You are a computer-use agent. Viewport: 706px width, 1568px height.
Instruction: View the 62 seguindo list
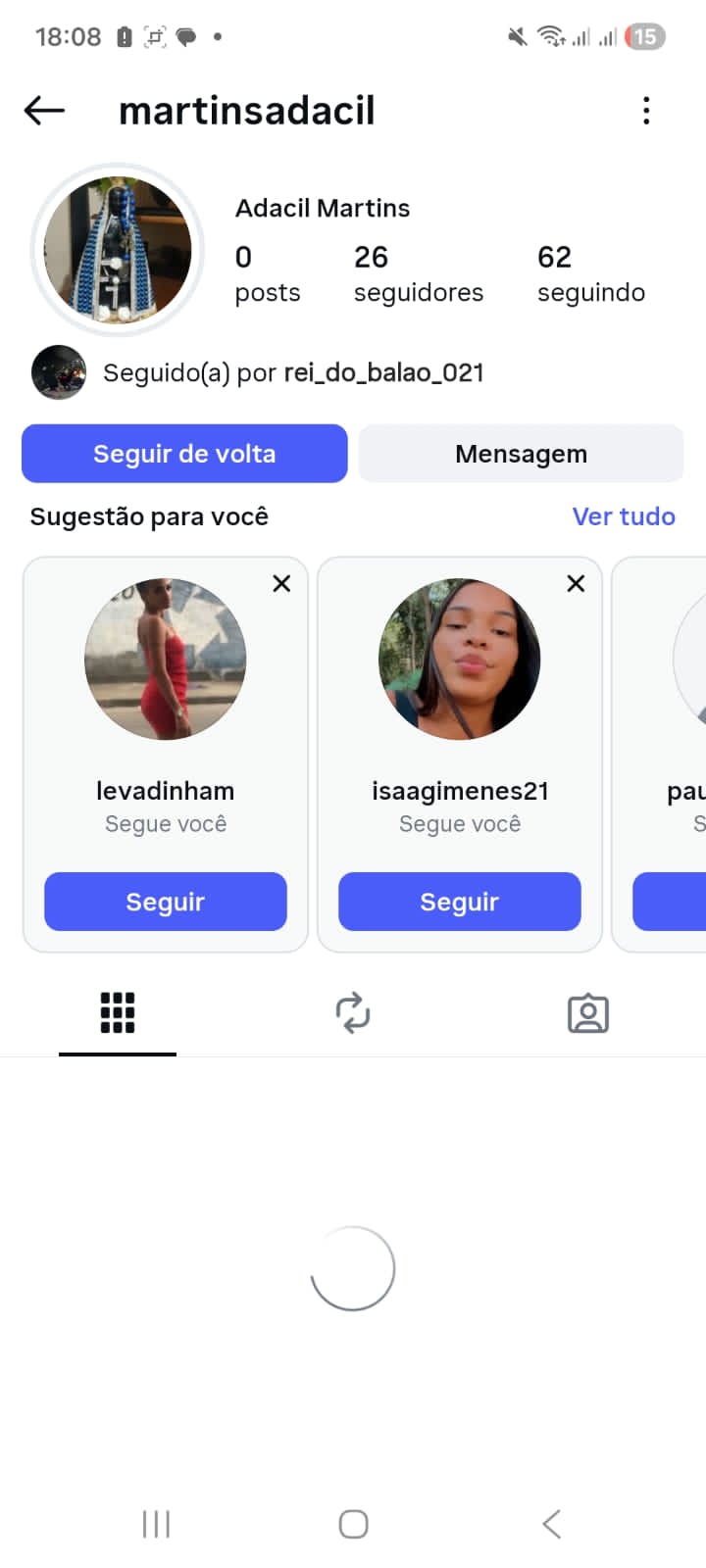point(590,273)
